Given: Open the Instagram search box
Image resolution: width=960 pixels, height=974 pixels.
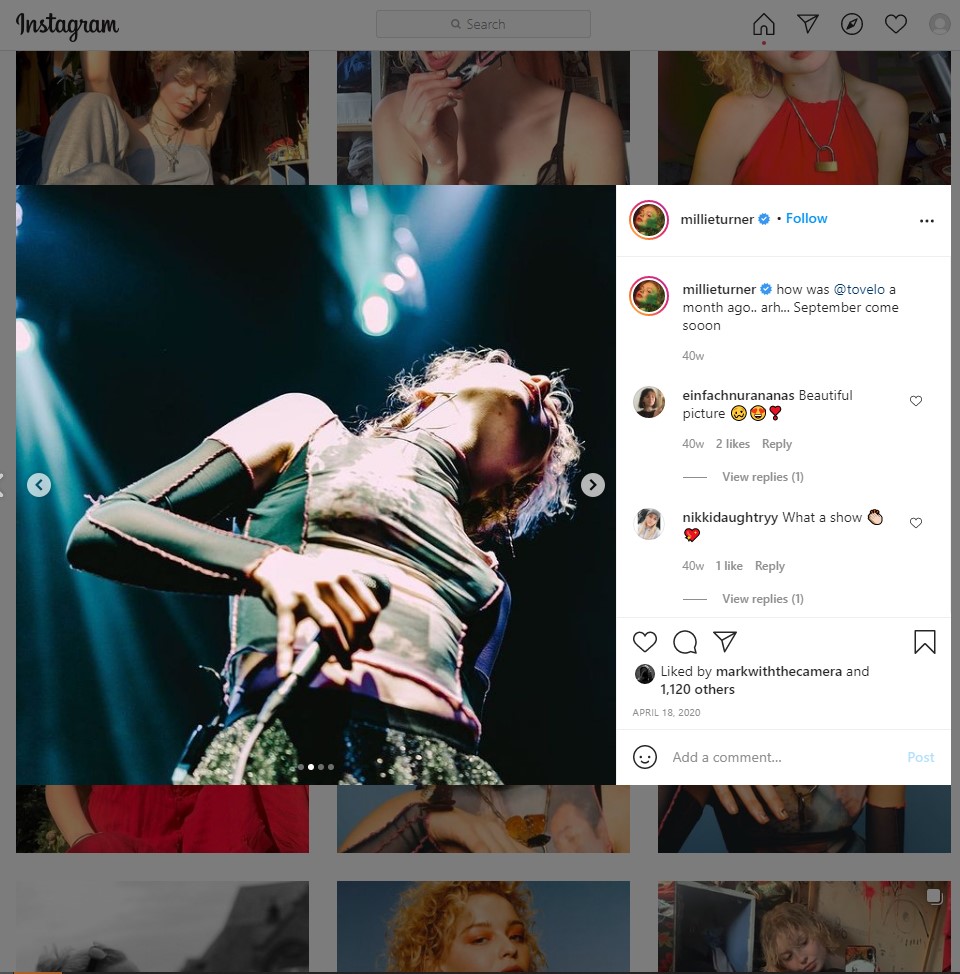Looking at the screenshot, I should (483, 24).
